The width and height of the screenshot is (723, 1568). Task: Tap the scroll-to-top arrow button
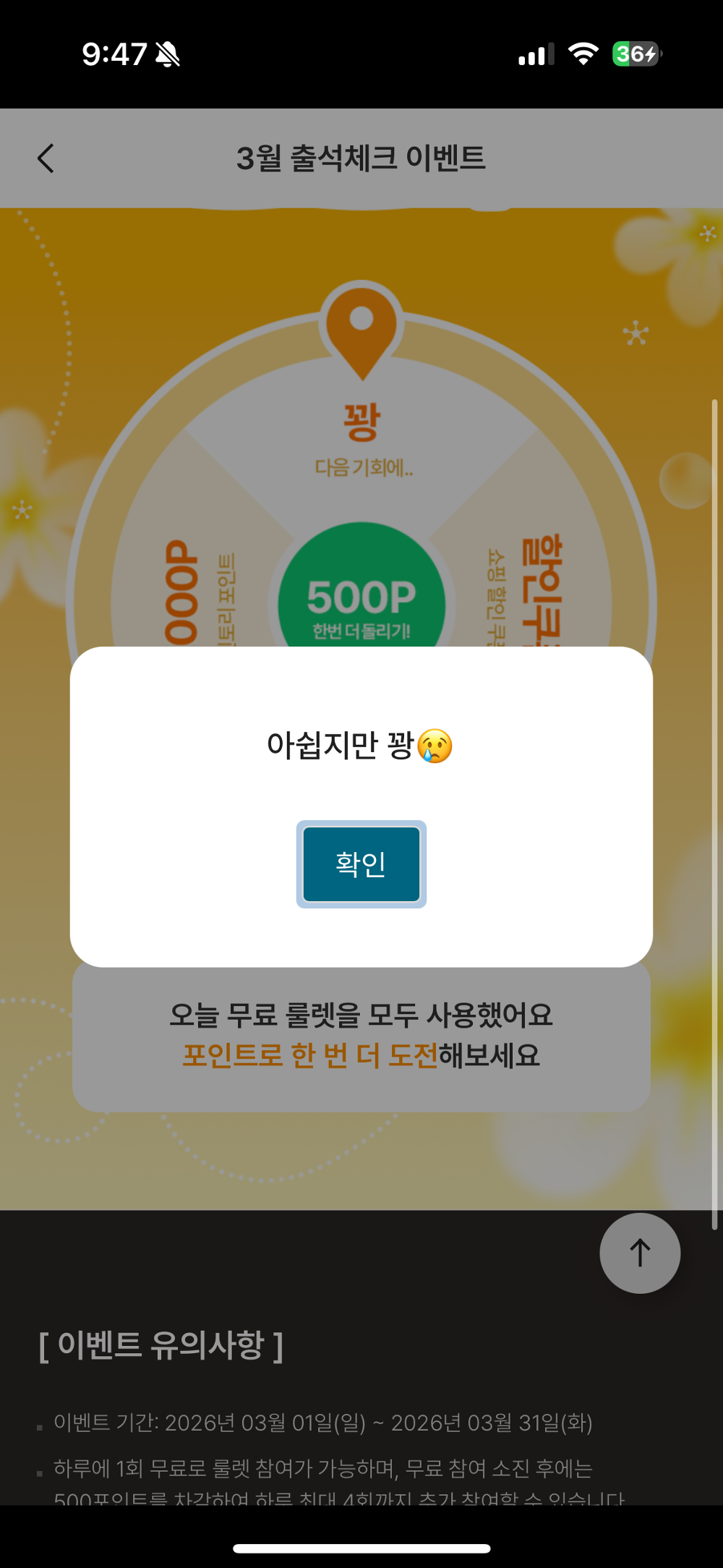[x=639, y=1254]
